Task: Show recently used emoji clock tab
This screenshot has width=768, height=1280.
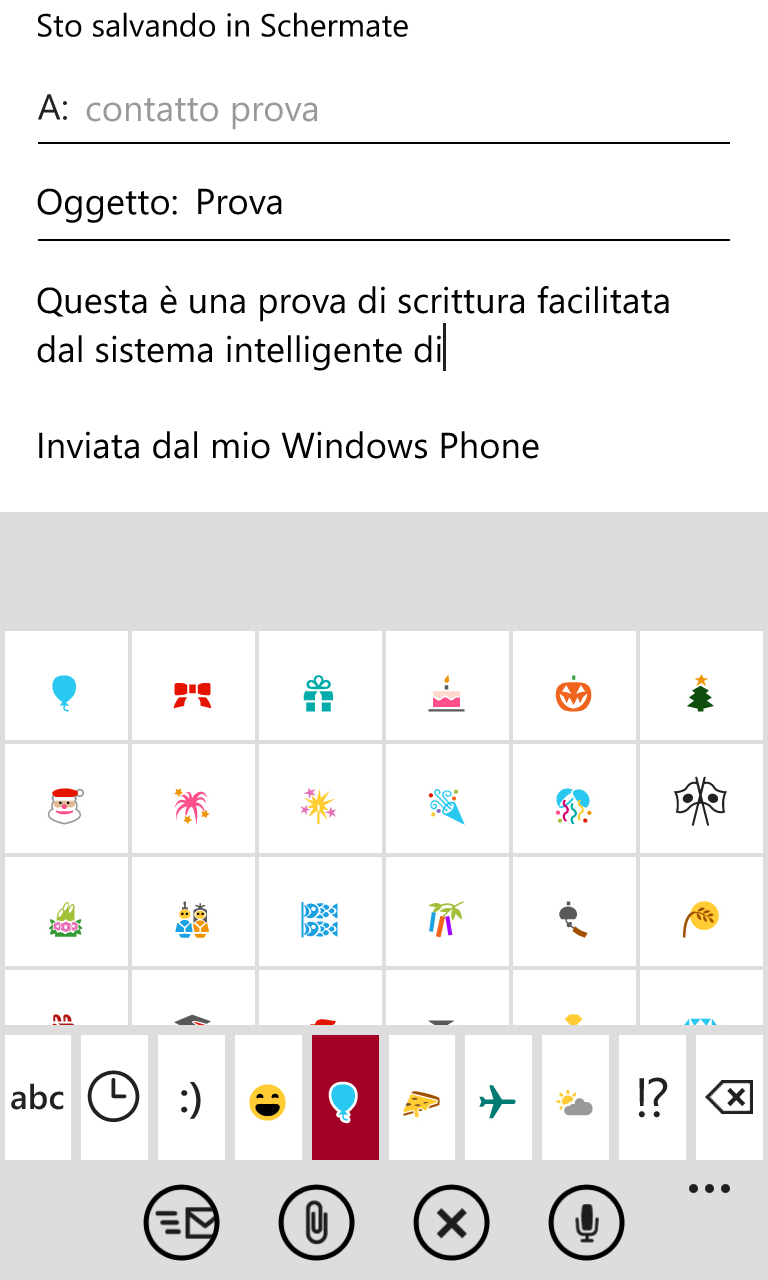Action: point(114,1098)
